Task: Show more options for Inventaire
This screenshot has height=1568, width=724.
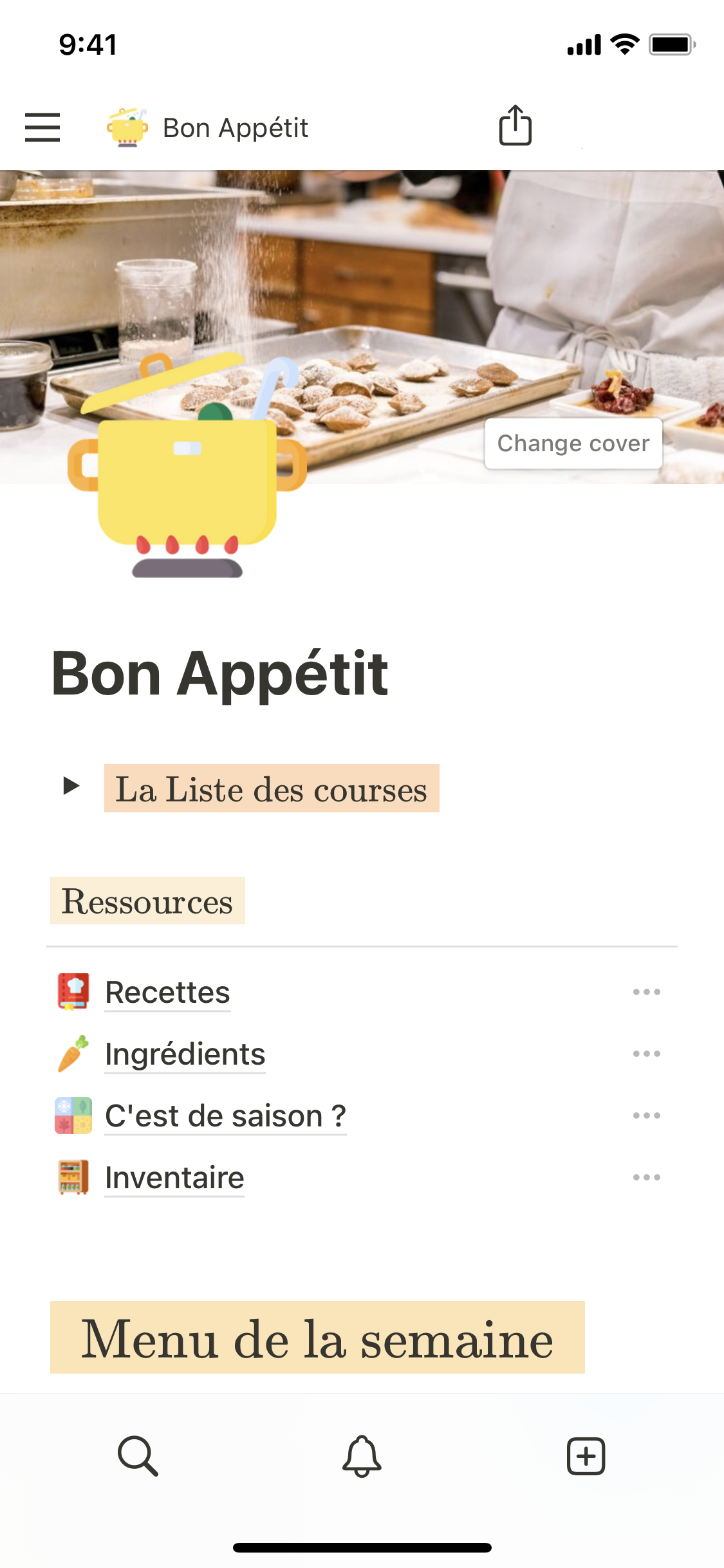Action: pyautogui.click(x=646, y=1177)
